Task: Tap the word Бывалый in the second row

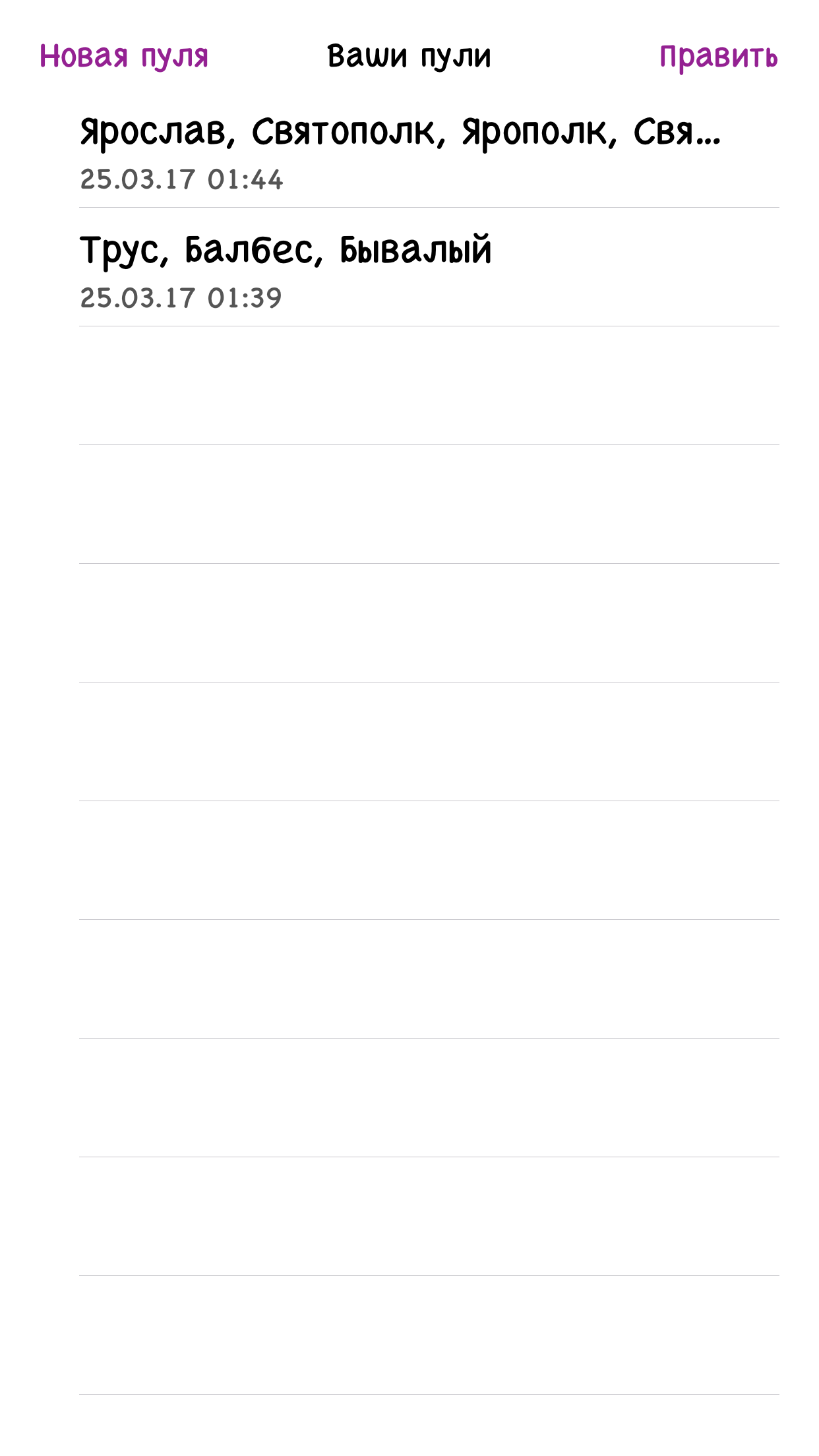Action: [x=415, y=249]
